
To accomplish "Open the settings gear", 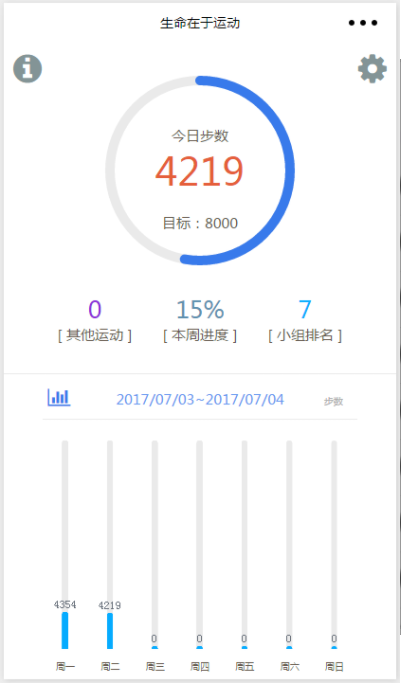I will 372,69.
